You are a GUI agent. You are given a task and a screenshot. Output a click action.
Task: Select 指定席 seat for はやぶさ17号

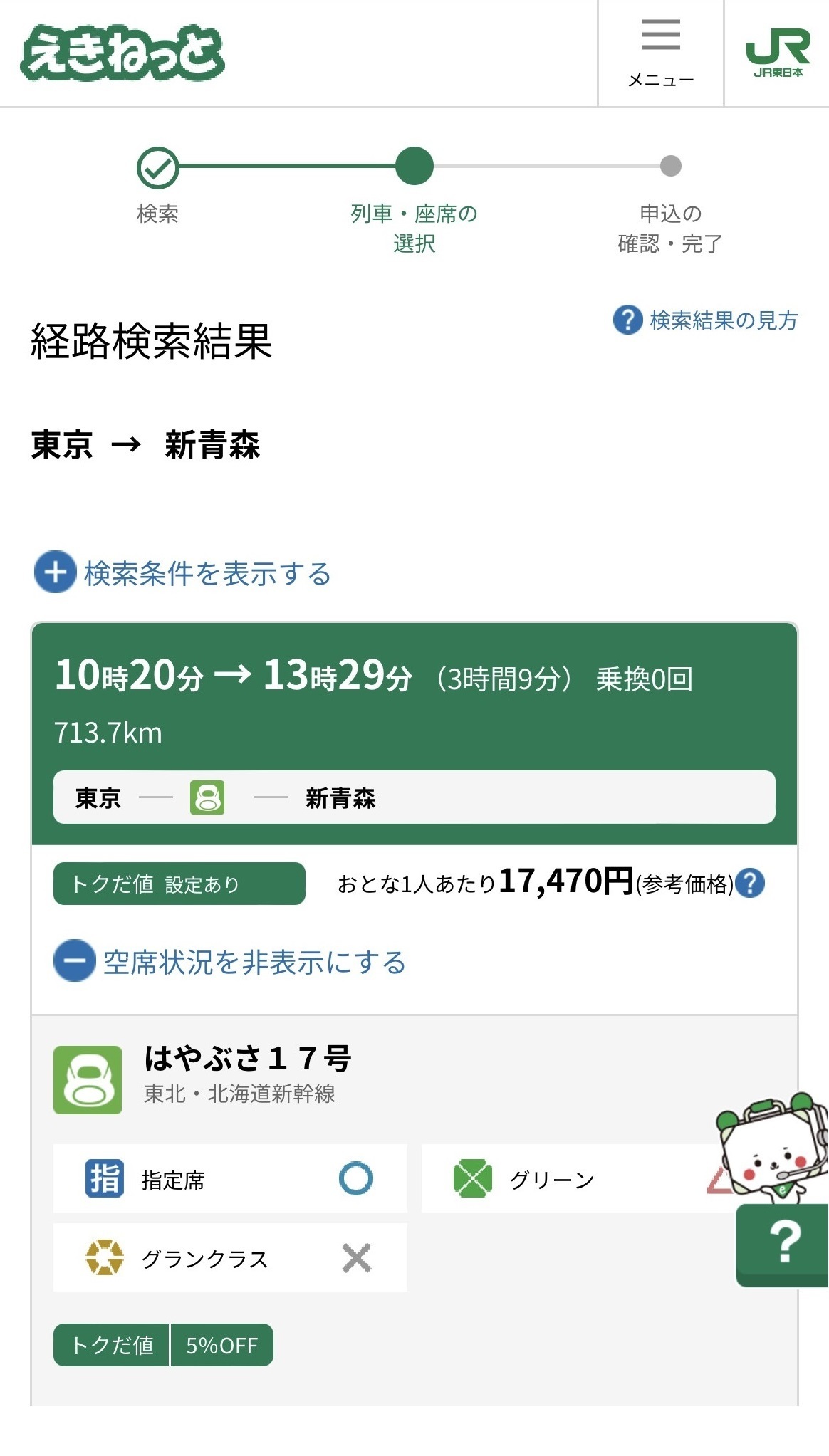click(x=230, y=1178)
